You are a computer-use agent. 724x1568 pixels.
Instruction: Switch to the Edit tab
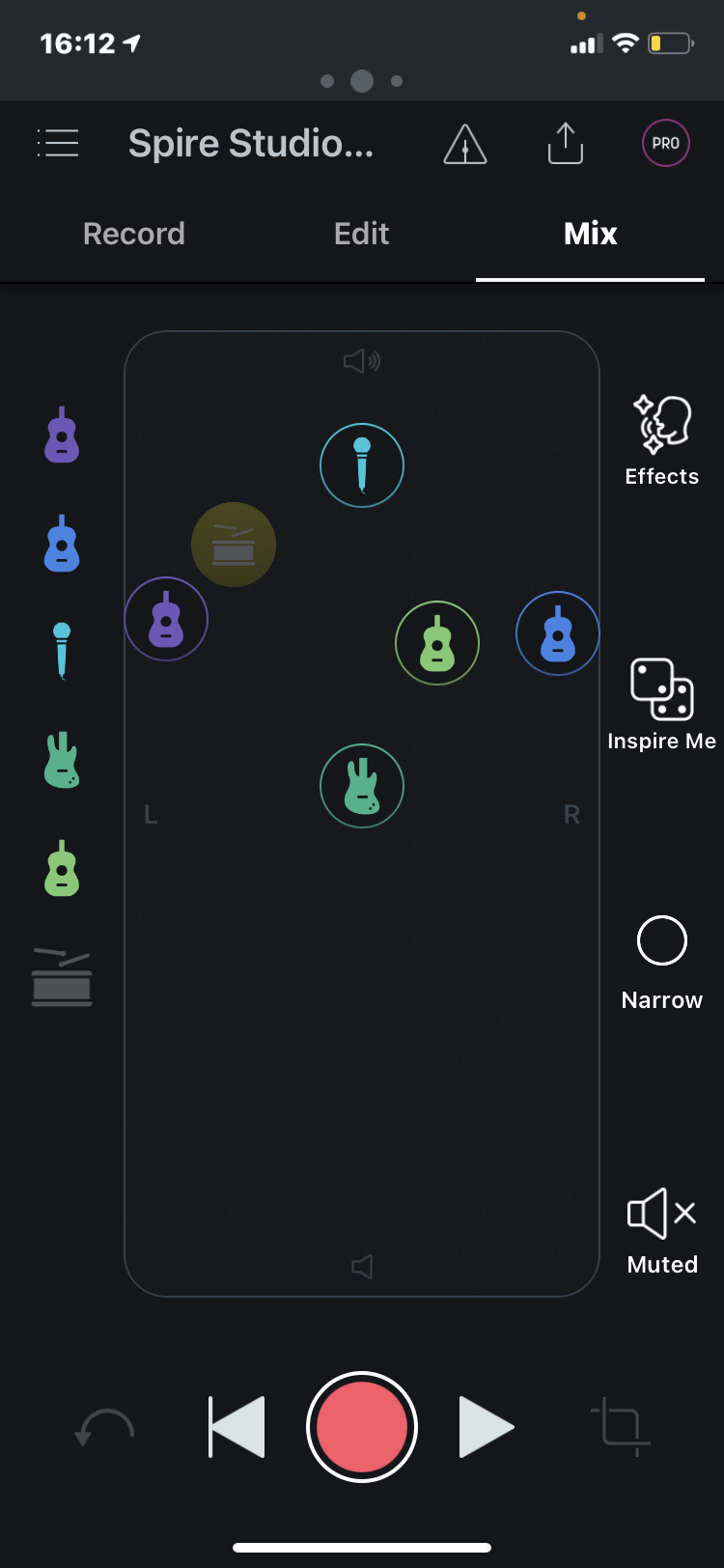pos(362,234)
